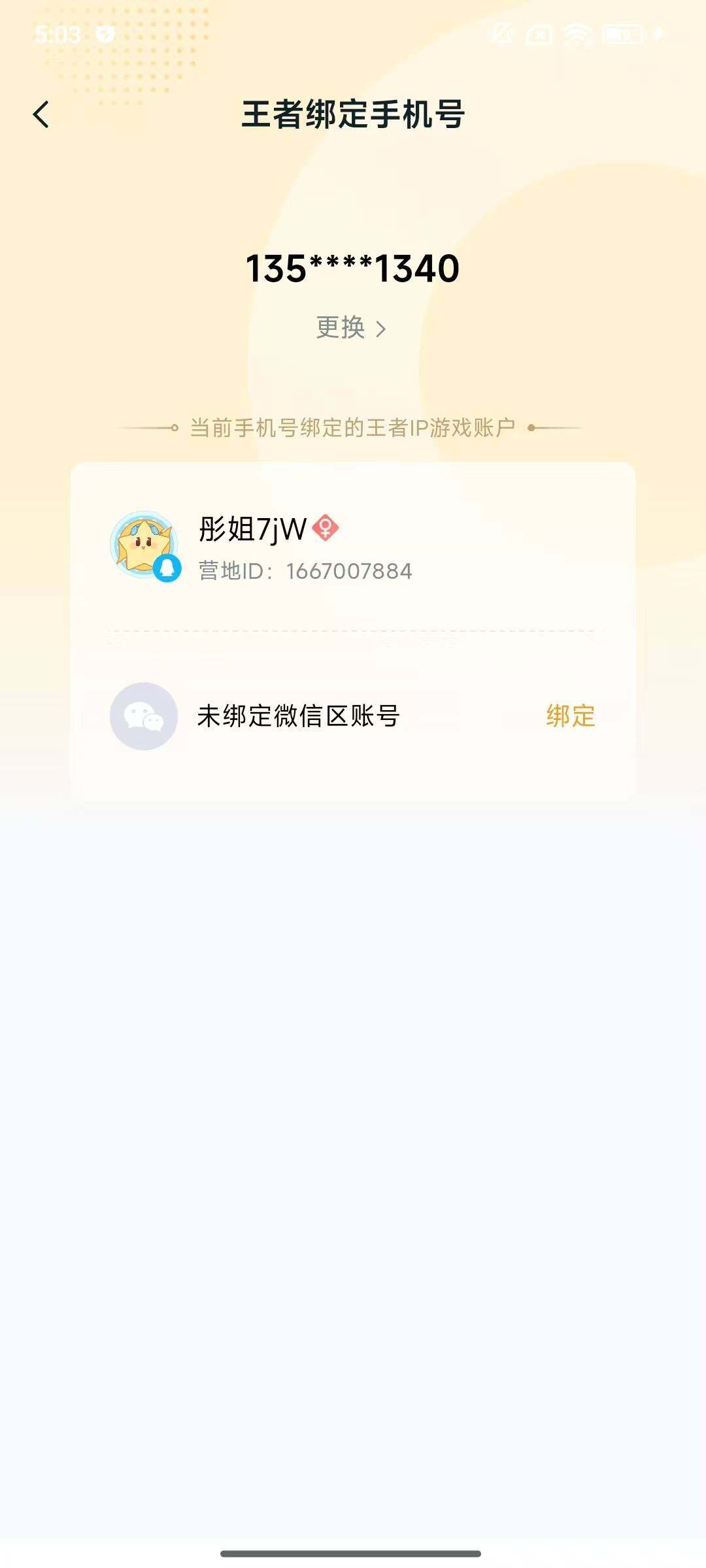
Task: Tap the mute icon in the status bar
Action: pyautogui.click(x=501, y=34)
